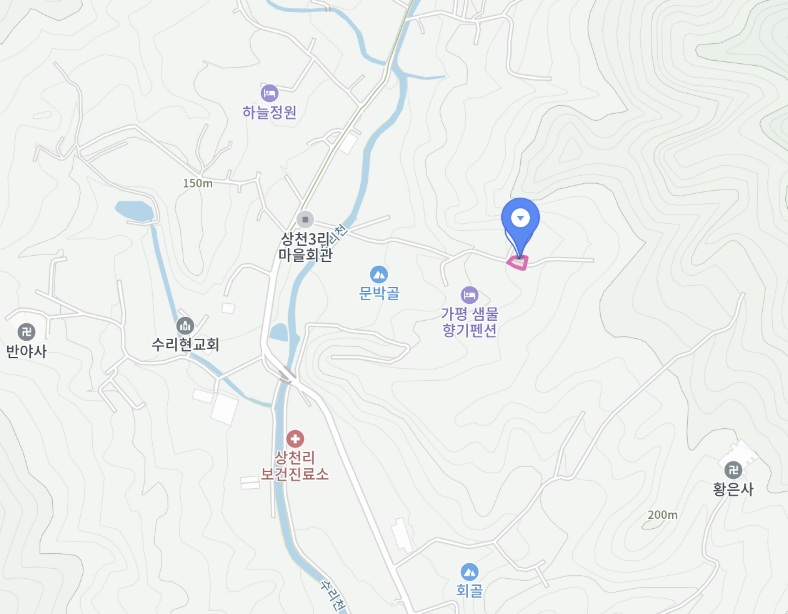This screenshot has width=788, height=614.
Task: Select the 반야사 temple marker
Action: pyautogui.click(x=26, y=331)
